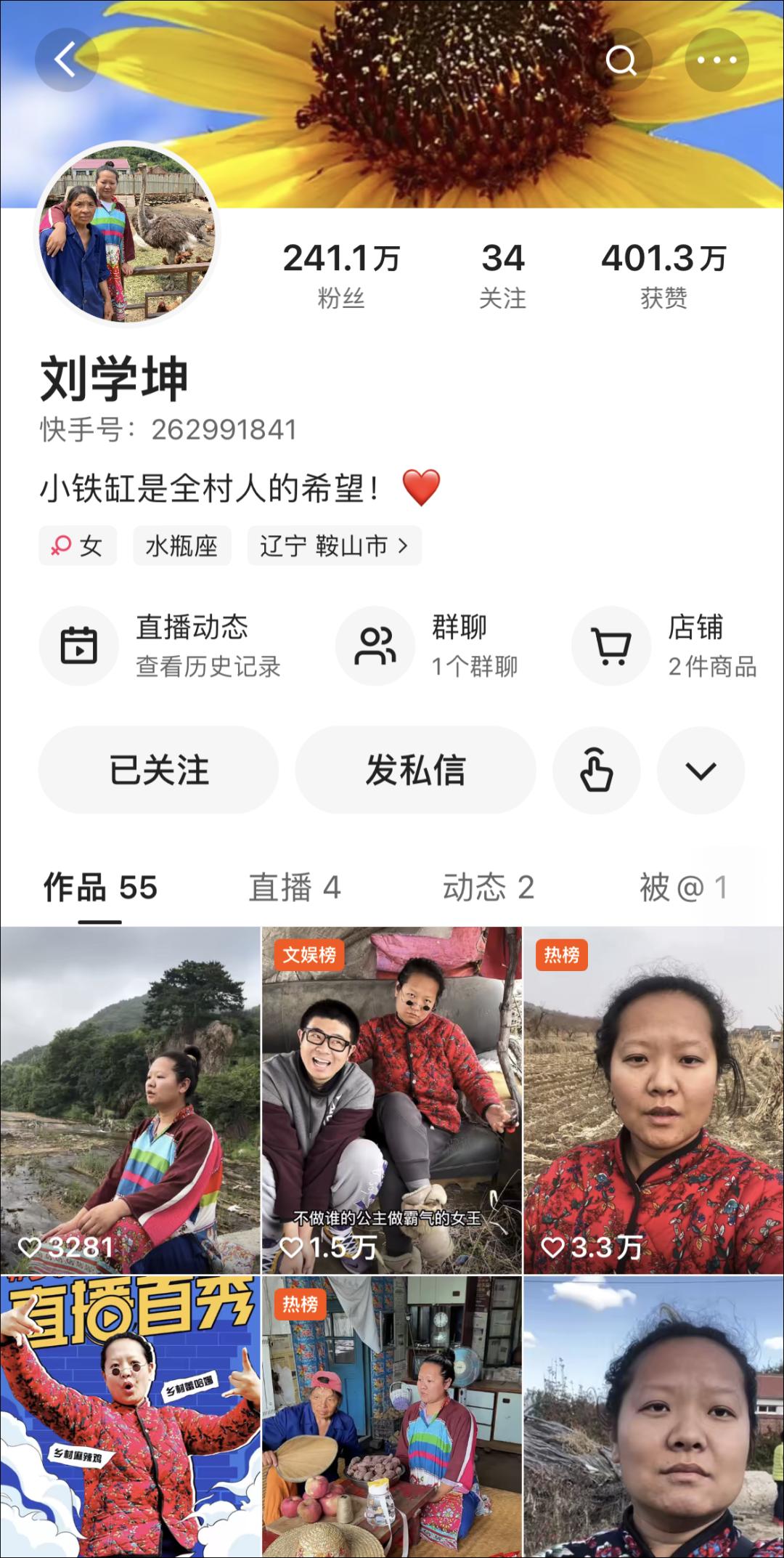
Task: Expand the chevron next to the share icon
Action: [x=700, y=770]
